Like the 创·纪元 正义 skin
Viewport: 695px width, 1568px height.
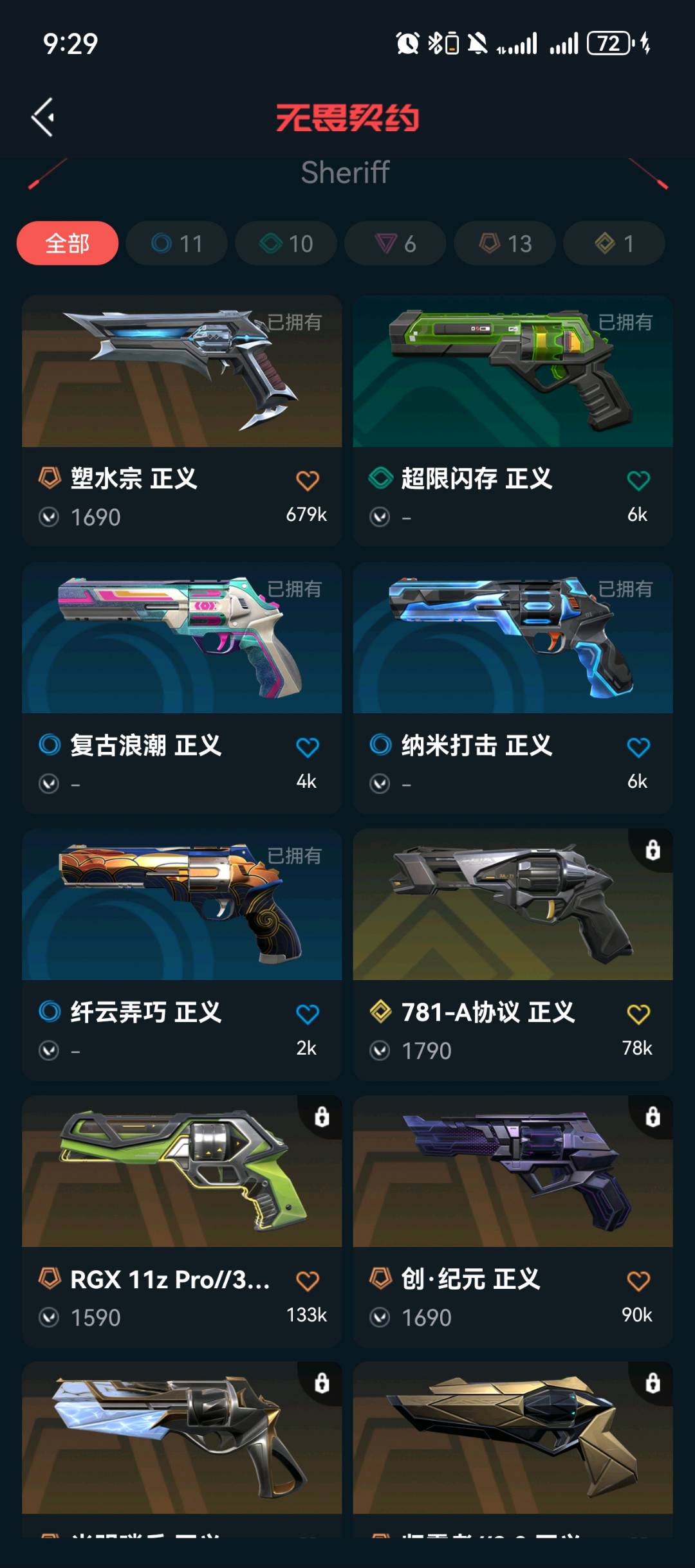coord(638,1281)
